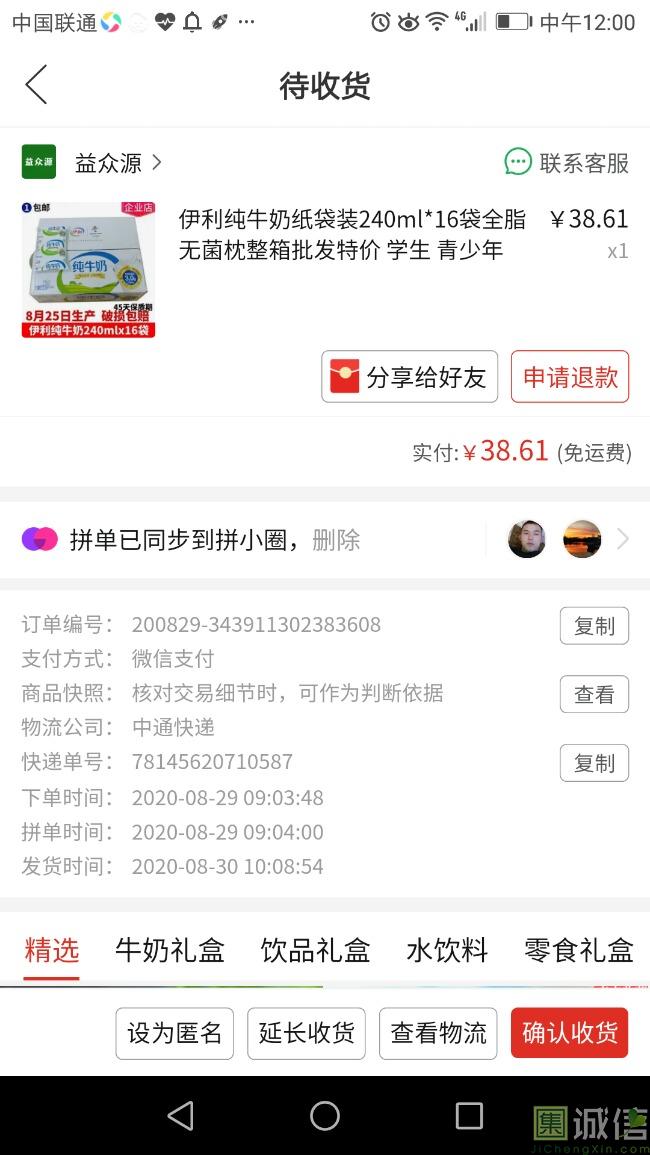This screenshot has height=1155, width=650.
Task: Tap 分享给好友 to share with friends
Action: tap(409, 377)
